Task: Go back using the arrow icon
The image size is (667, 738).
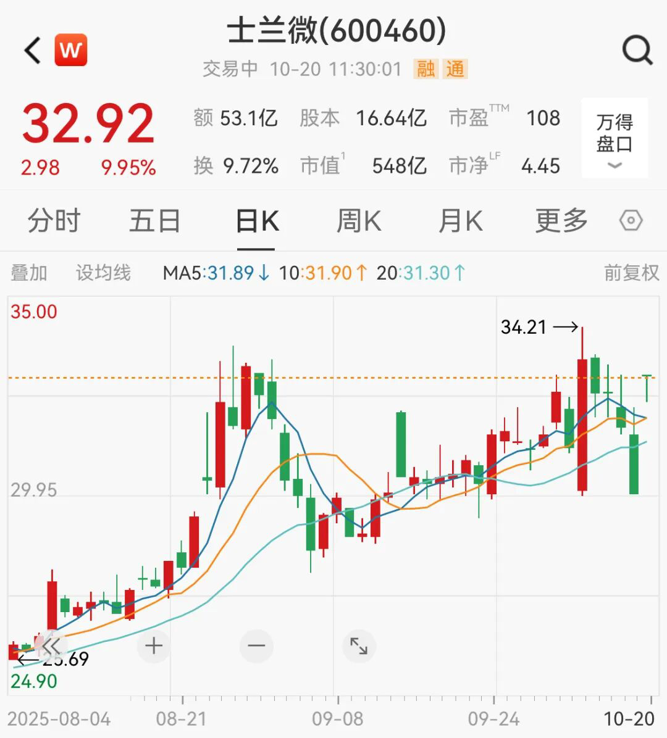Action: pyautogui.click(x=33, y=50)
